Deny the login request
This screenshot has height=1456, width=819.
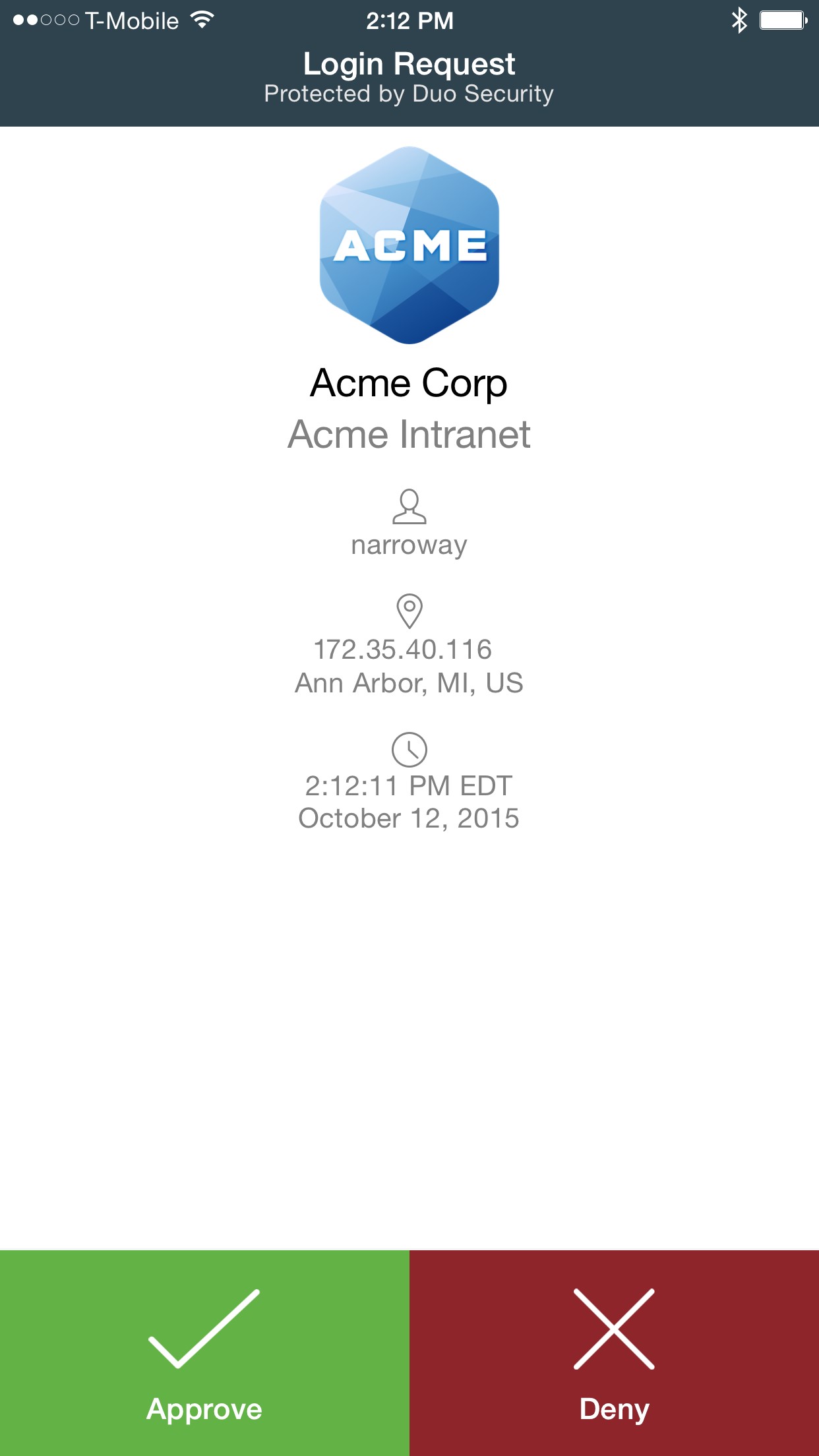614,1352
